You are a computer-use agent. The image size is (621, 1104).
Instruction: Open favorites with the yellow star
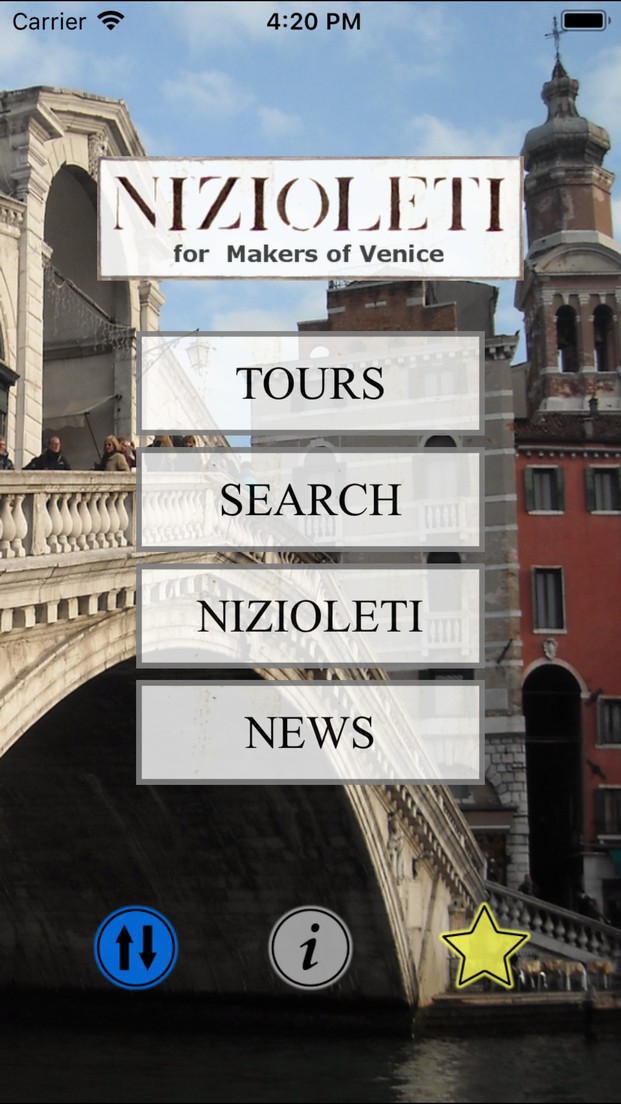485,947
